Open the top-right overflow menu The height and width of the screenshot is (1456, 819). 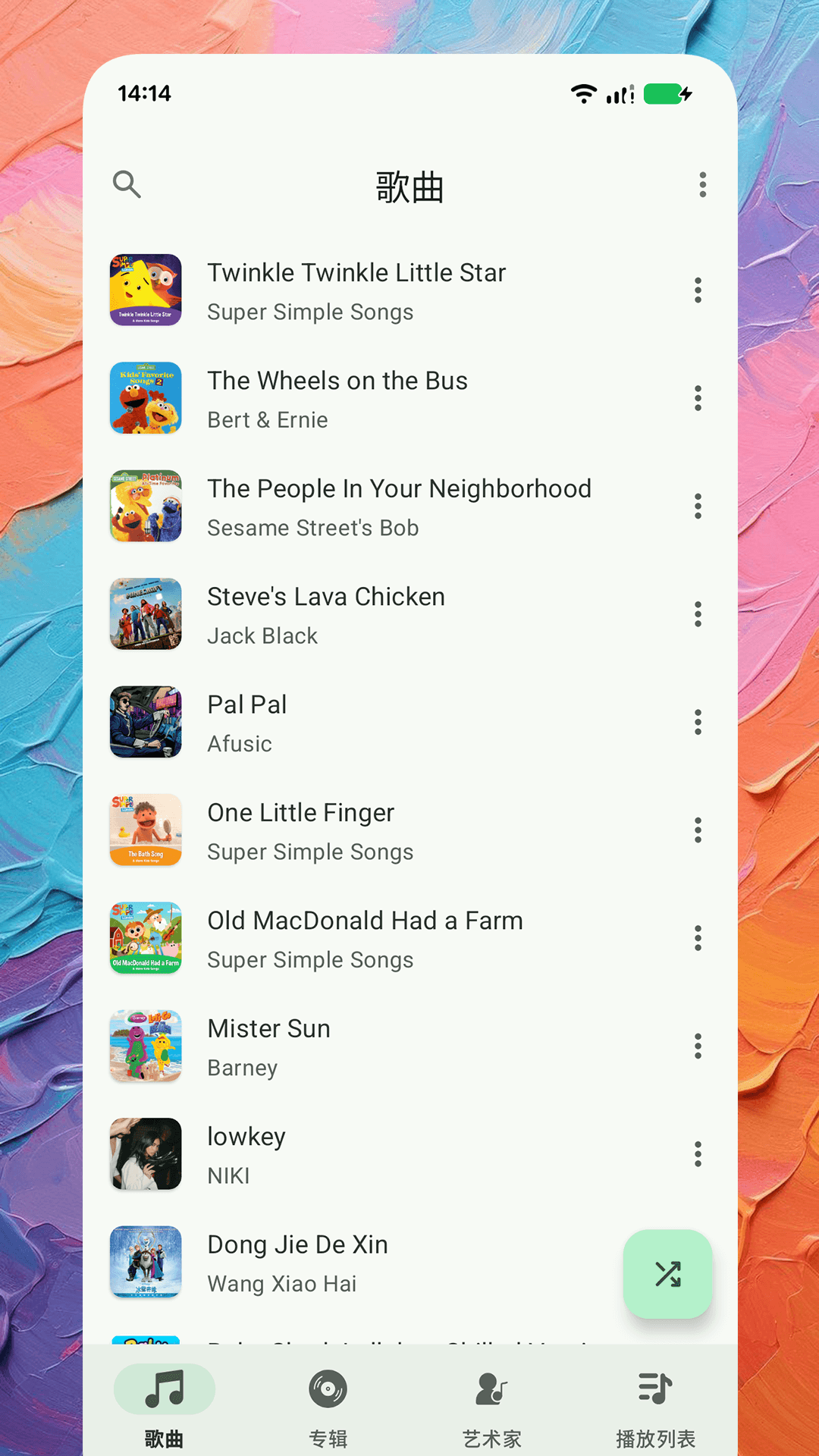[x=702, y=184]
